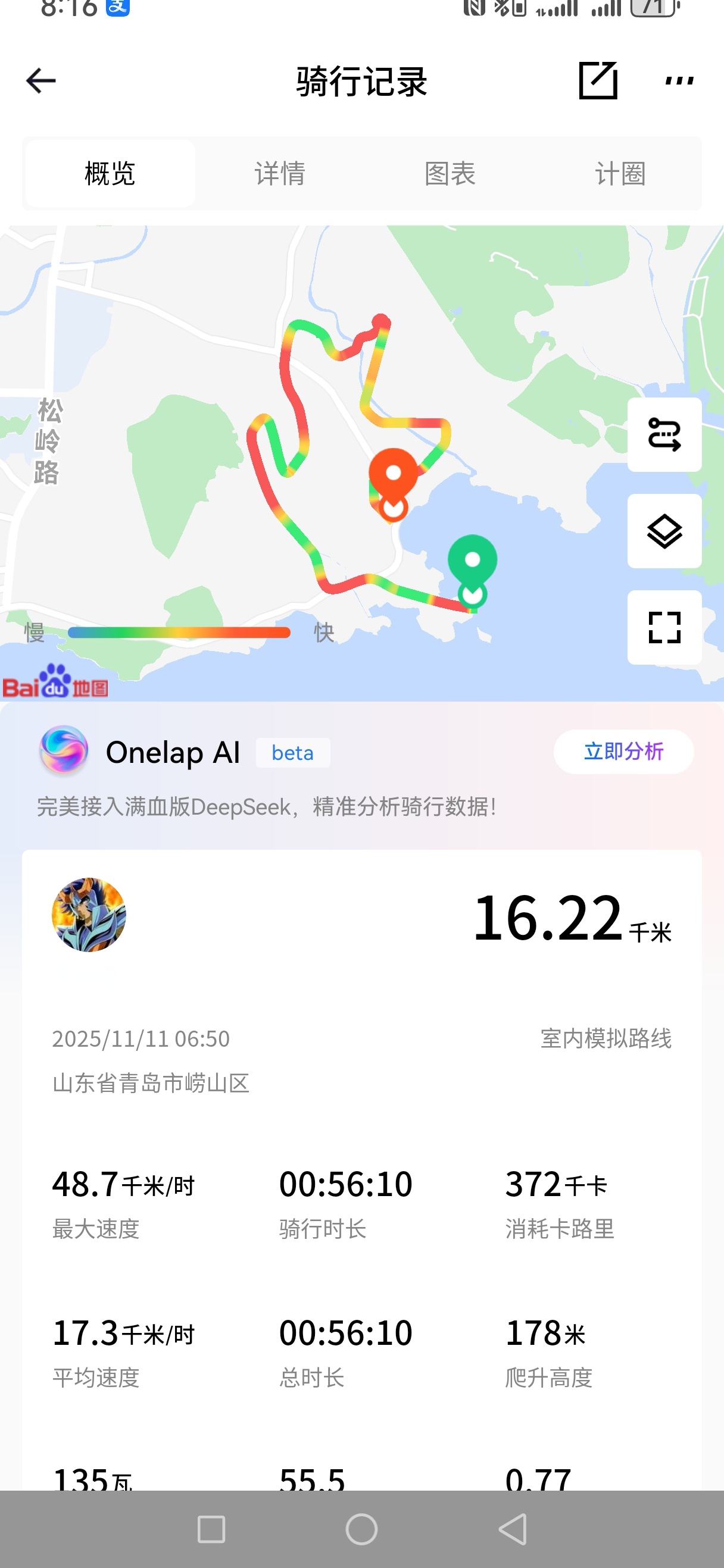Switch to the 详情 tab
This screenshot has height=1568, width=724.
tap(279, 174)
